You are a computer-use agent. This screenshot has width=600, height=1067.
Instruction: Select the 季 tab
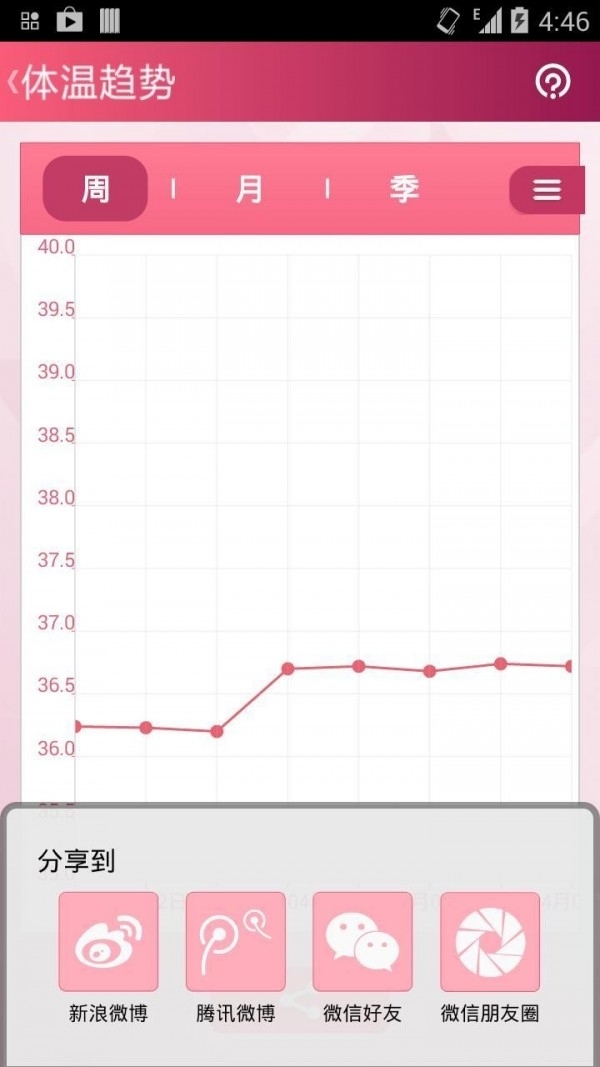click(403, 189)
